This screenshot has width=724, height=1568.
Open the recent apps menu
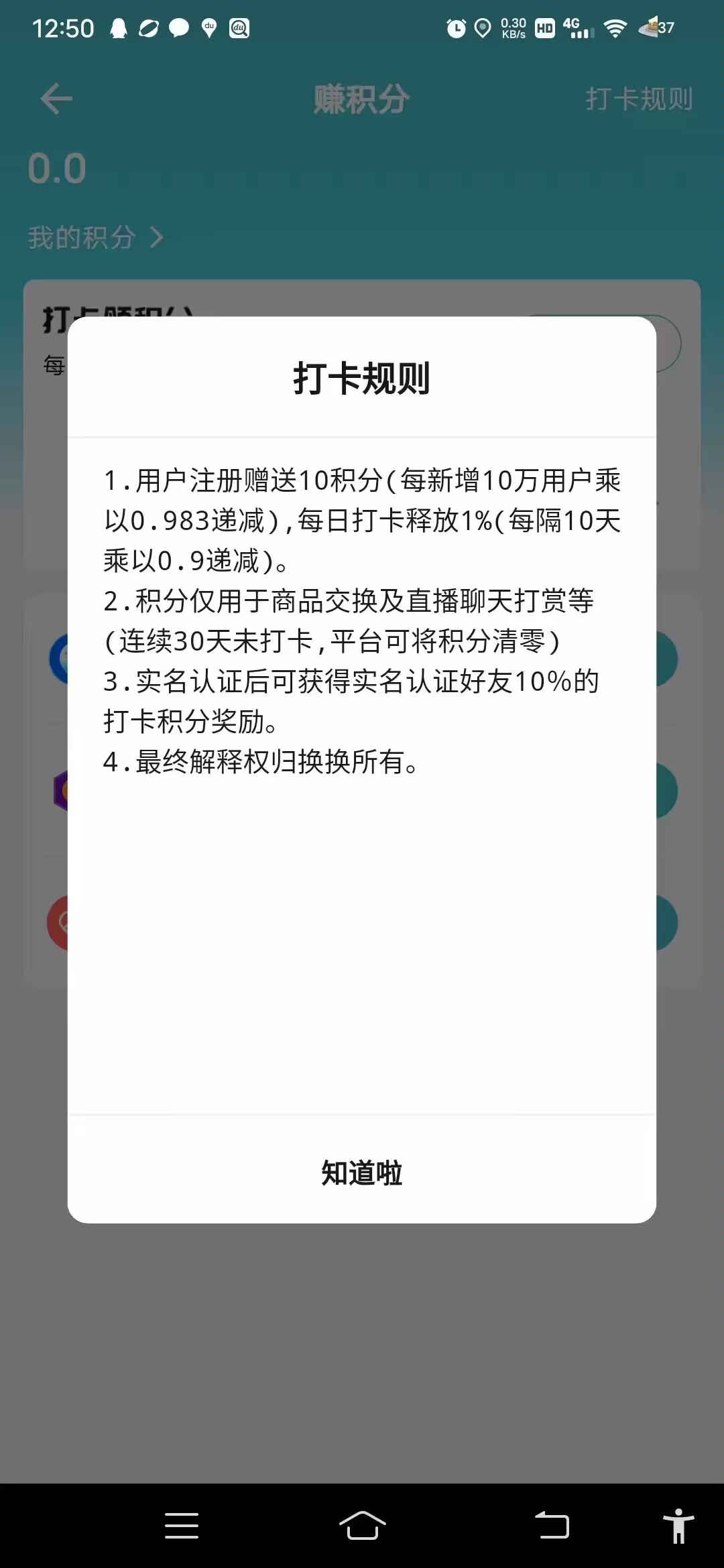coord(182,1526)
